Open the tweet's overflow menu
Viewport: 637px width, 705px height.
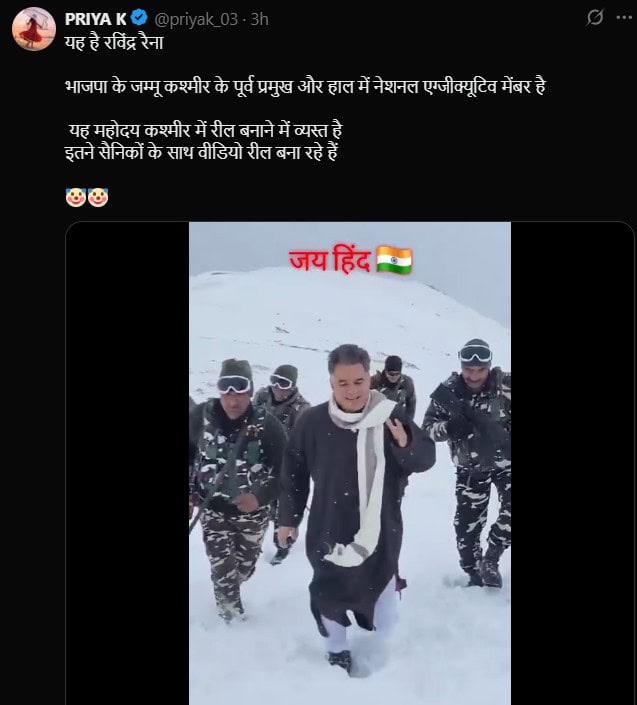(x=623, y=18)
